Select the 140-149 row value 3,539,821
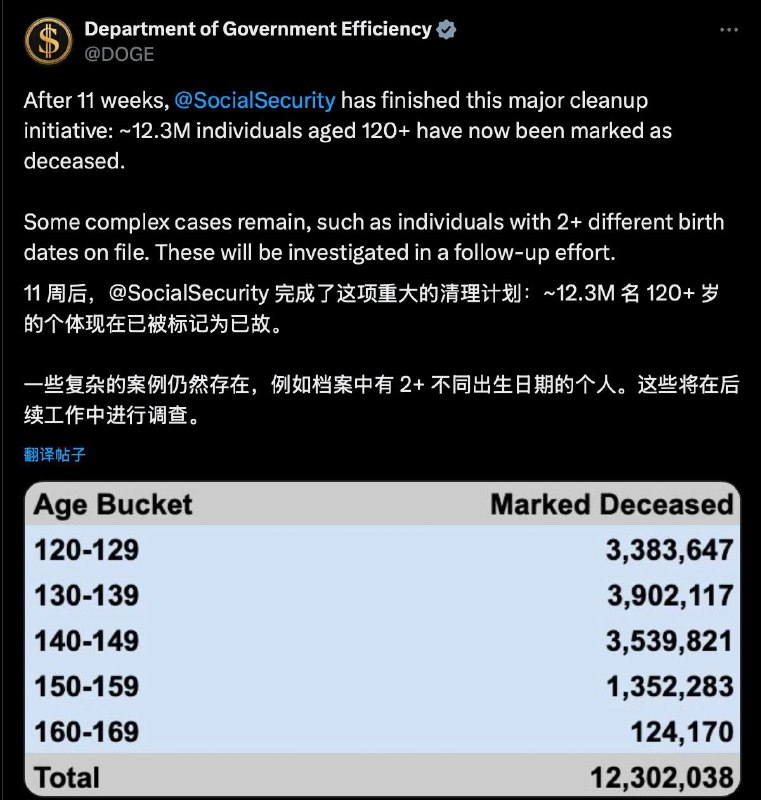 [668, 641]
